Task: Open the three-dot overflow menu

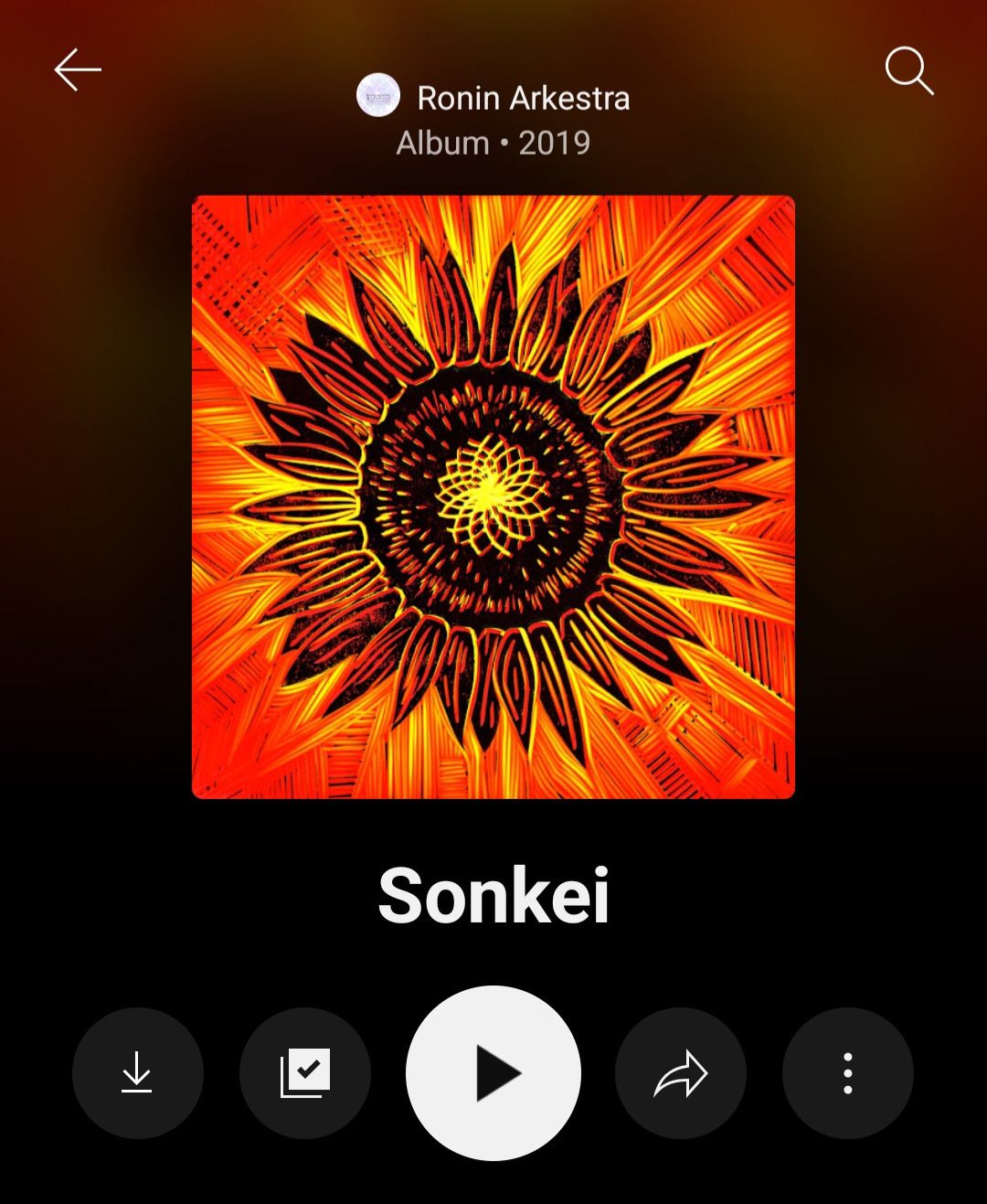Action: pyautogui.click(x=847, y=1072)
